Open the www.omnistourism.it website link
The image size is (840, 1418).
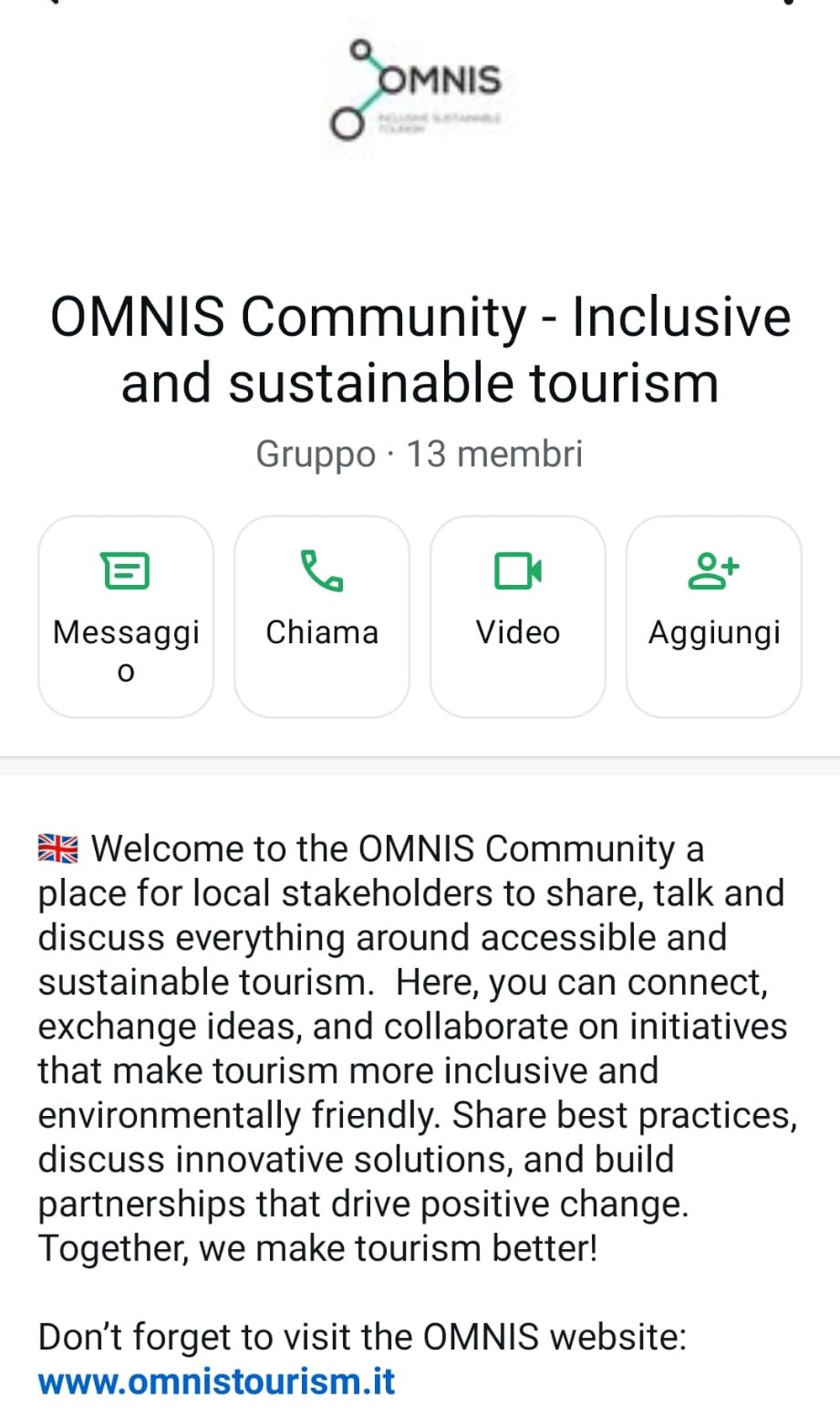pos(216,1382)
